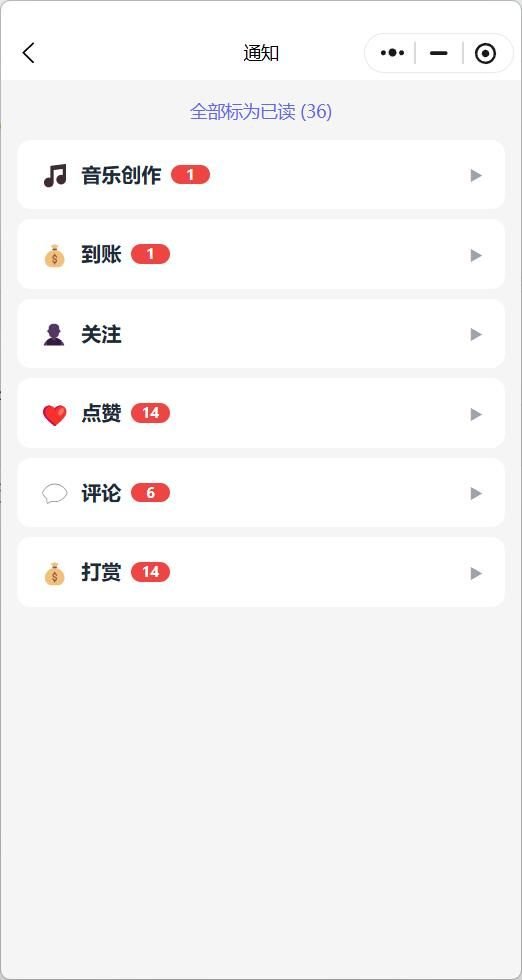The width and height of the screenshot is (522, 980).
Task: Open the mini program's three-dot menu
Action: tap(392, 53)
